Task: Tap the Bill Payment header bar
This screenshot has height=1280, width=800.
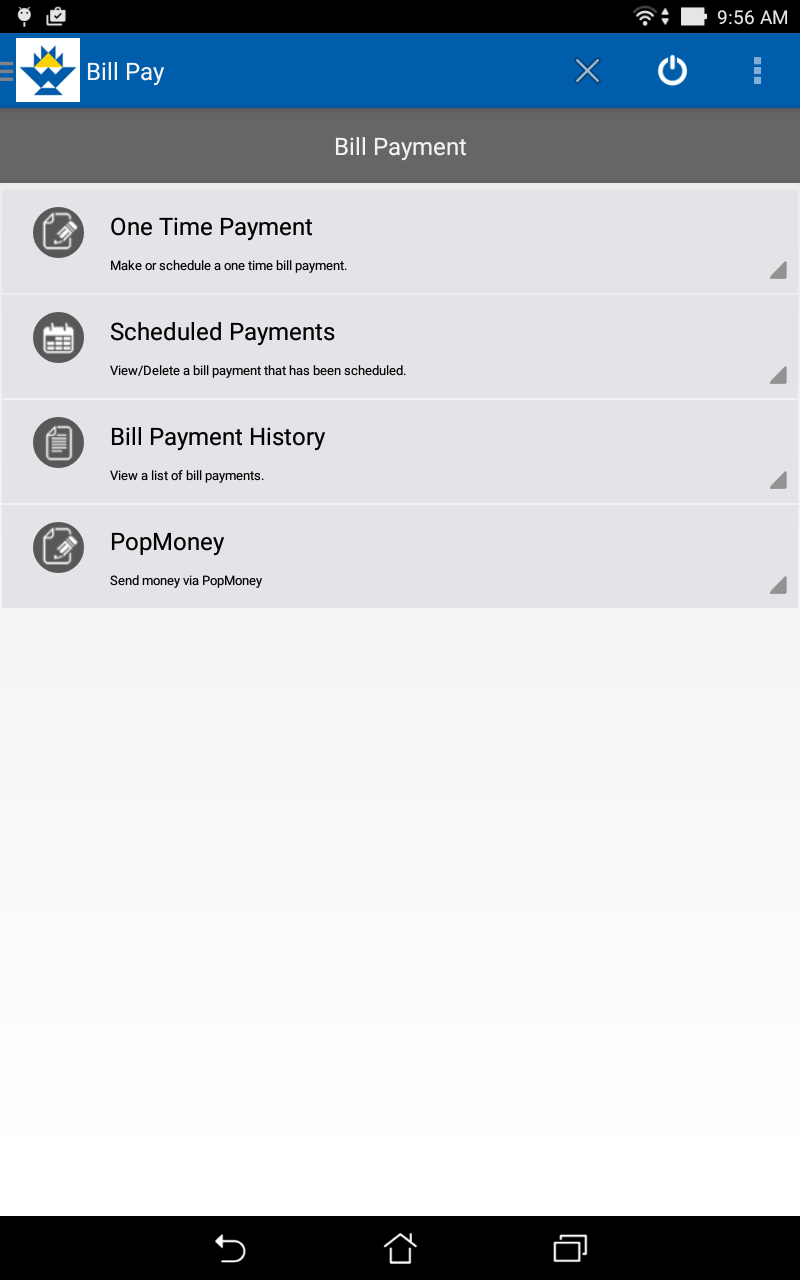Action: click(400, 146)
